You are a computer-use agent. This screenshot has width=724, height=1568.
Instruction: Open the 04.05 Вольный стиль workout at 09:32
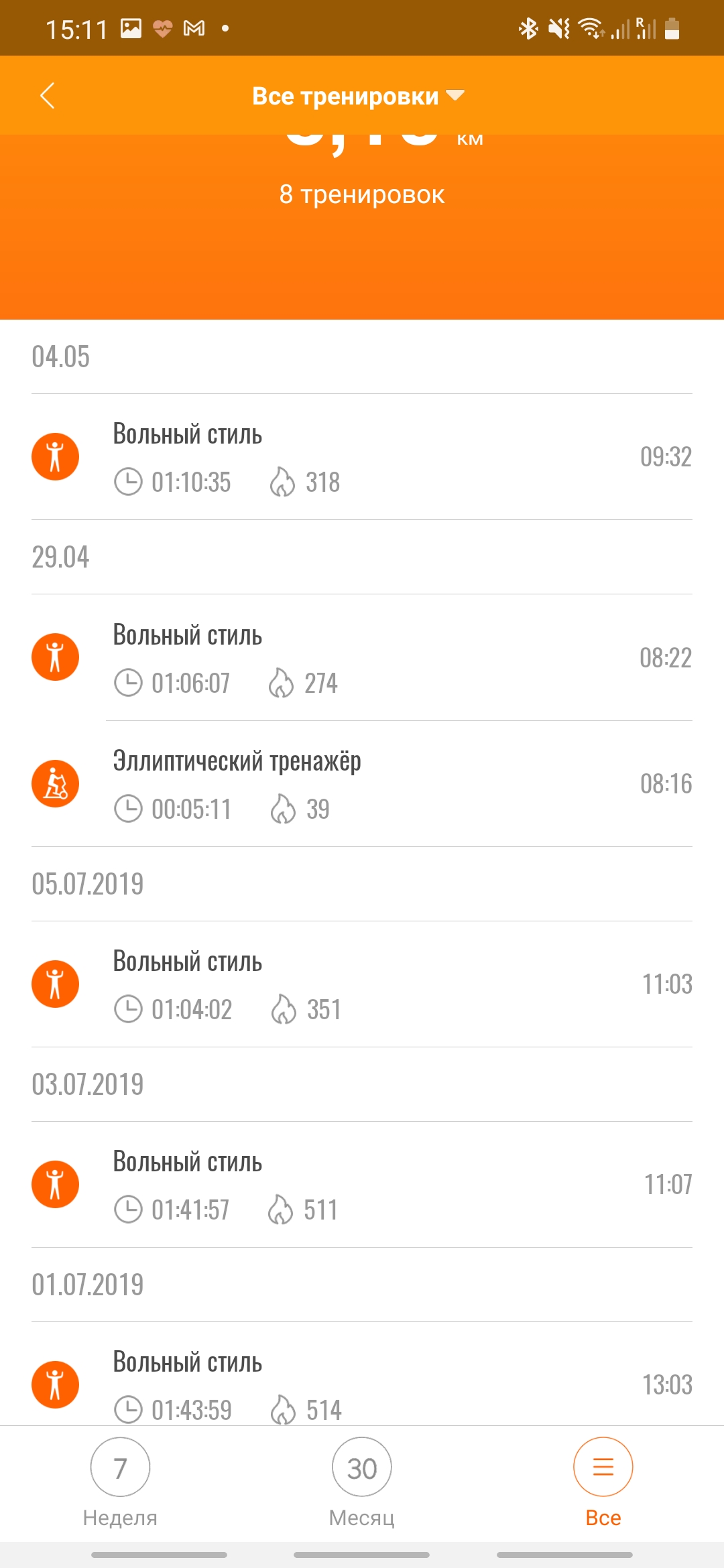click(362, 457)
